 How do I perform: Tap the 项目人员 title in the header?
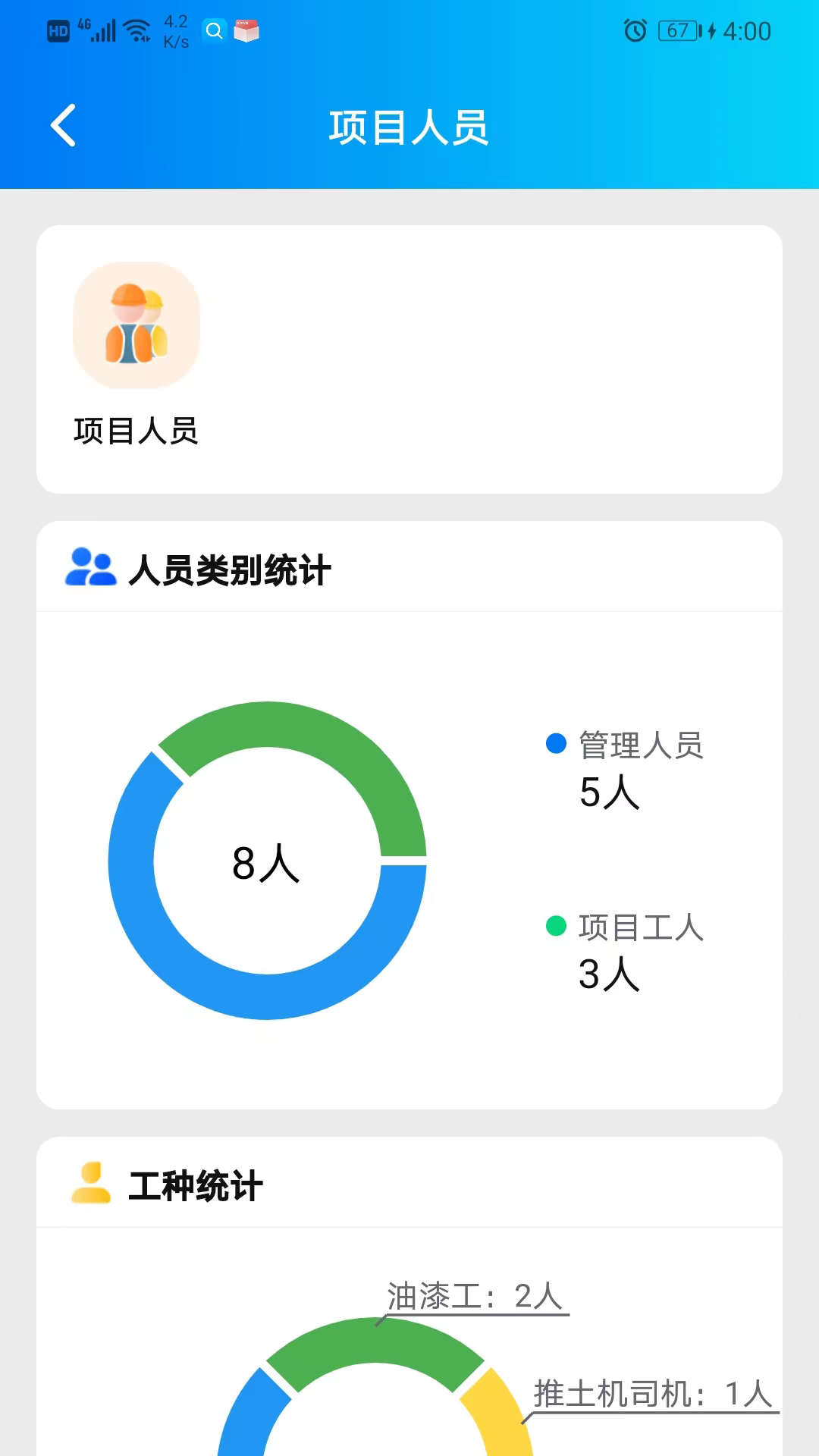[x=409, y=127]
